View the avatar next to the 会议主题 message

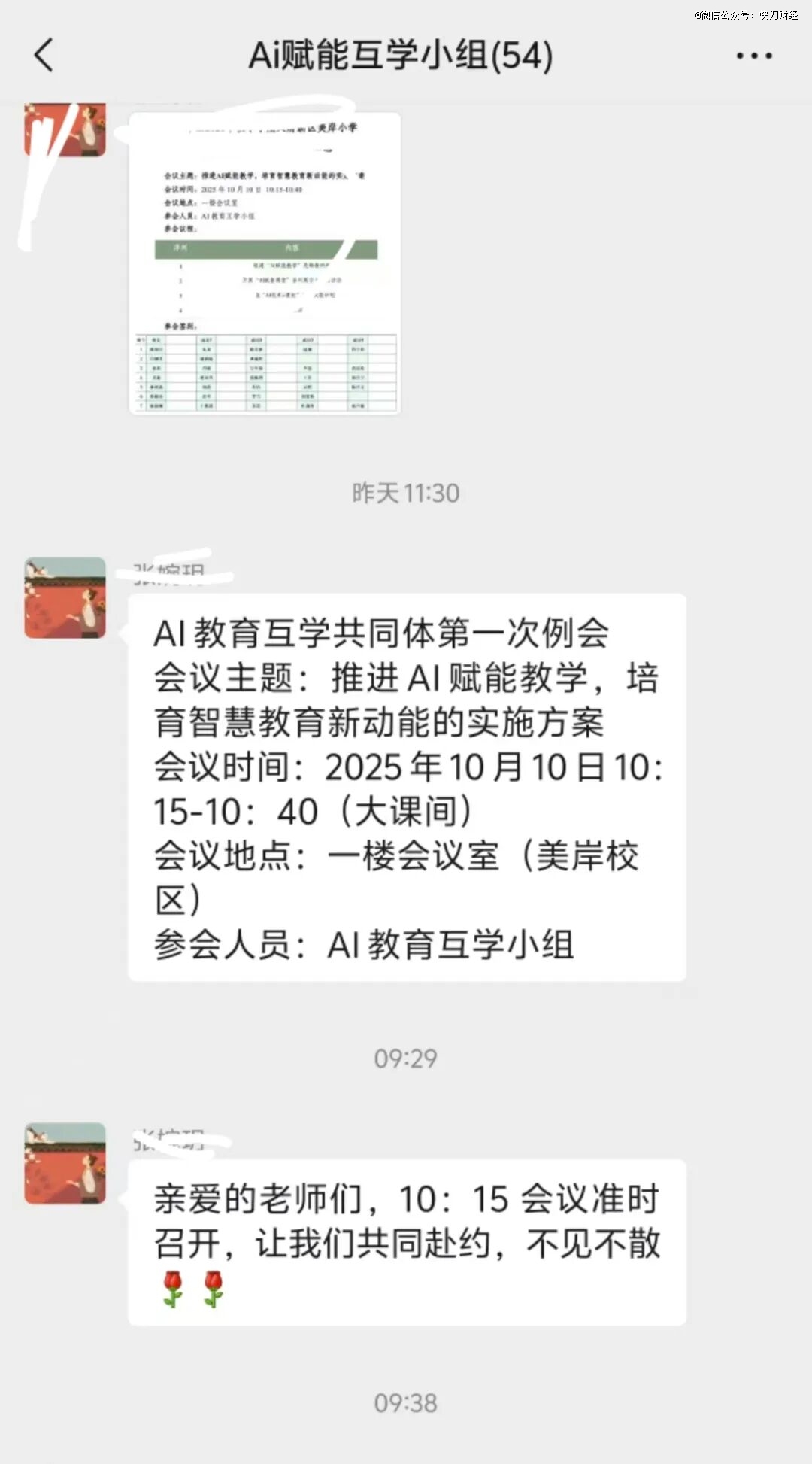[65, 598]
